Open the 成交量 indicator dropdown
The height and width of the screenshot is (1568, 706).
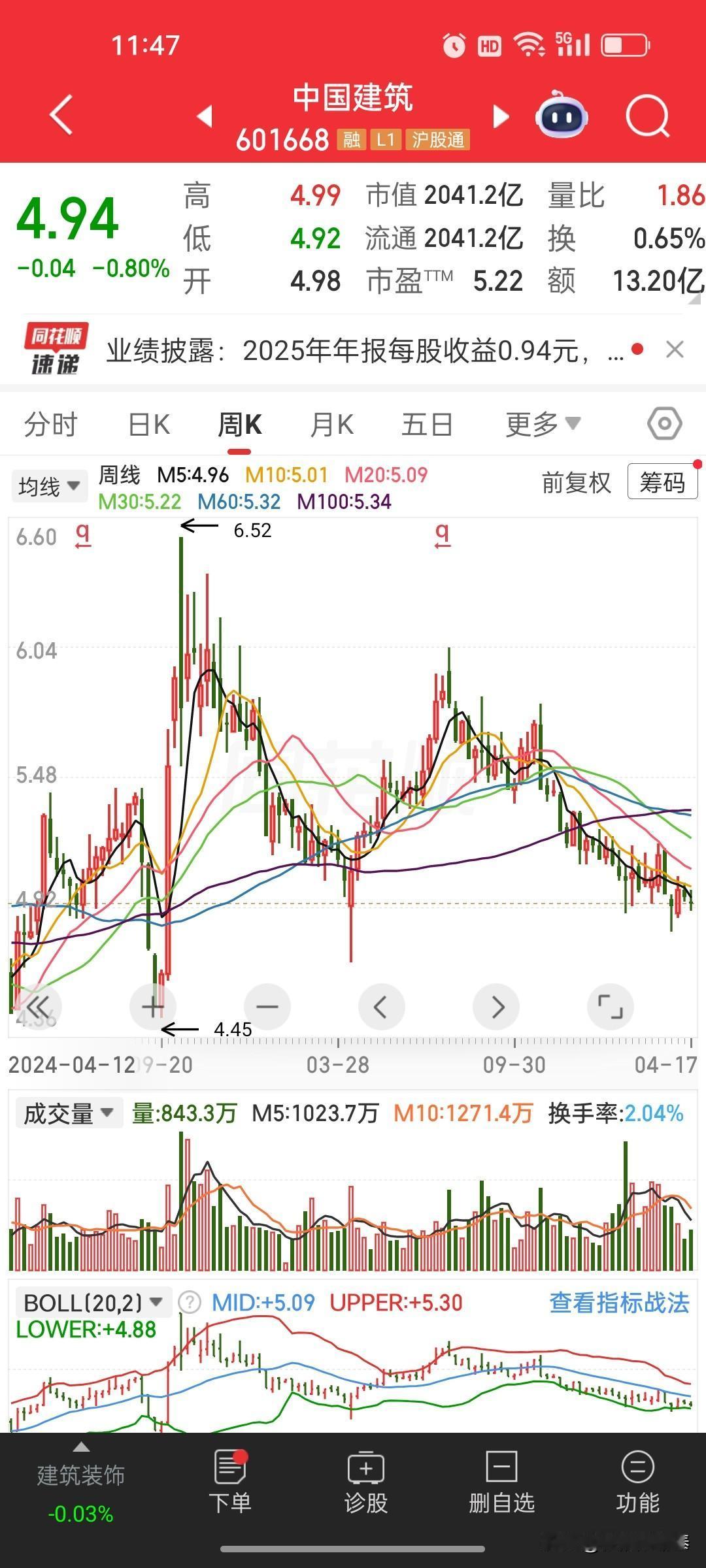pos(69,1113)
